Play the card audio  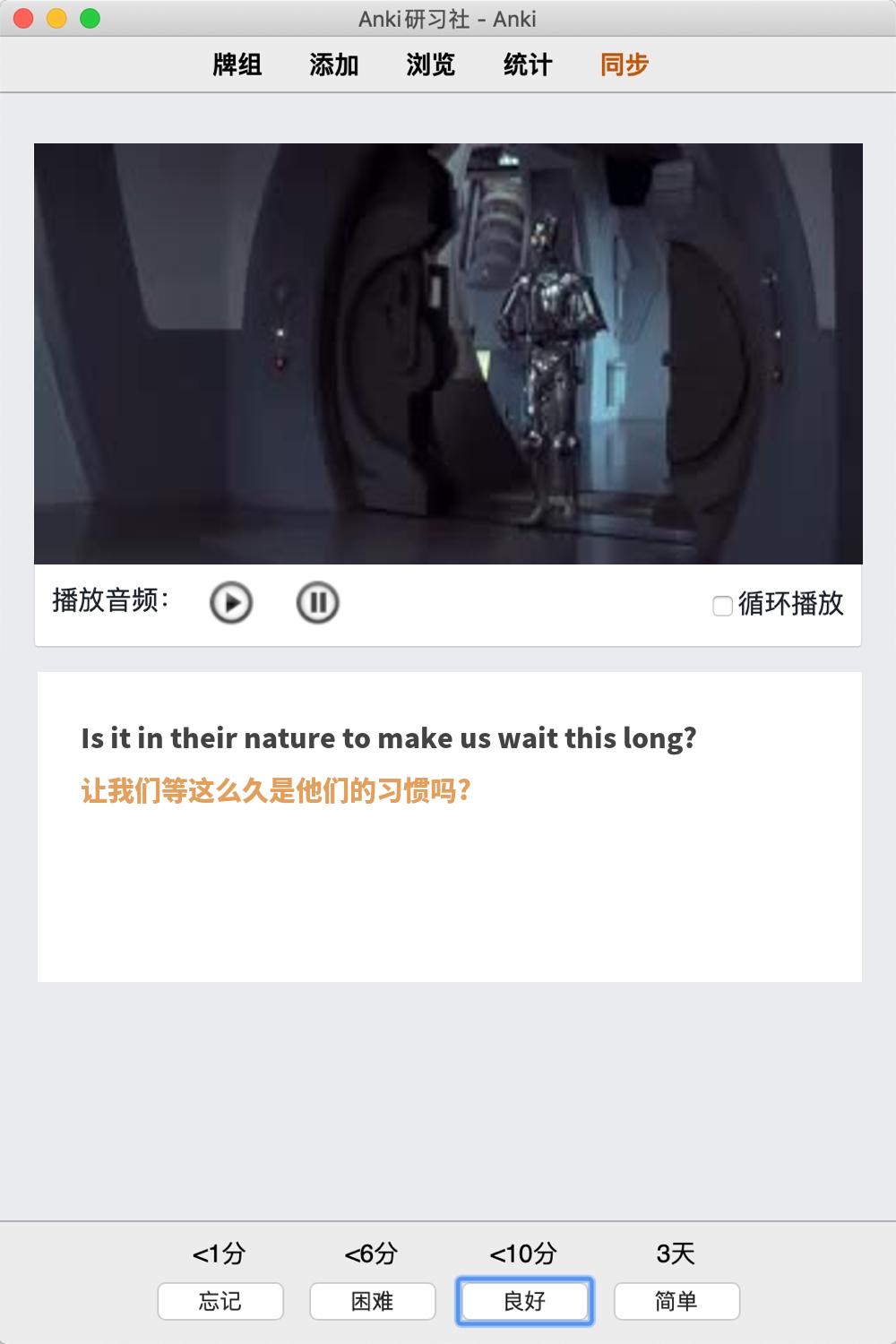point(231,602)
